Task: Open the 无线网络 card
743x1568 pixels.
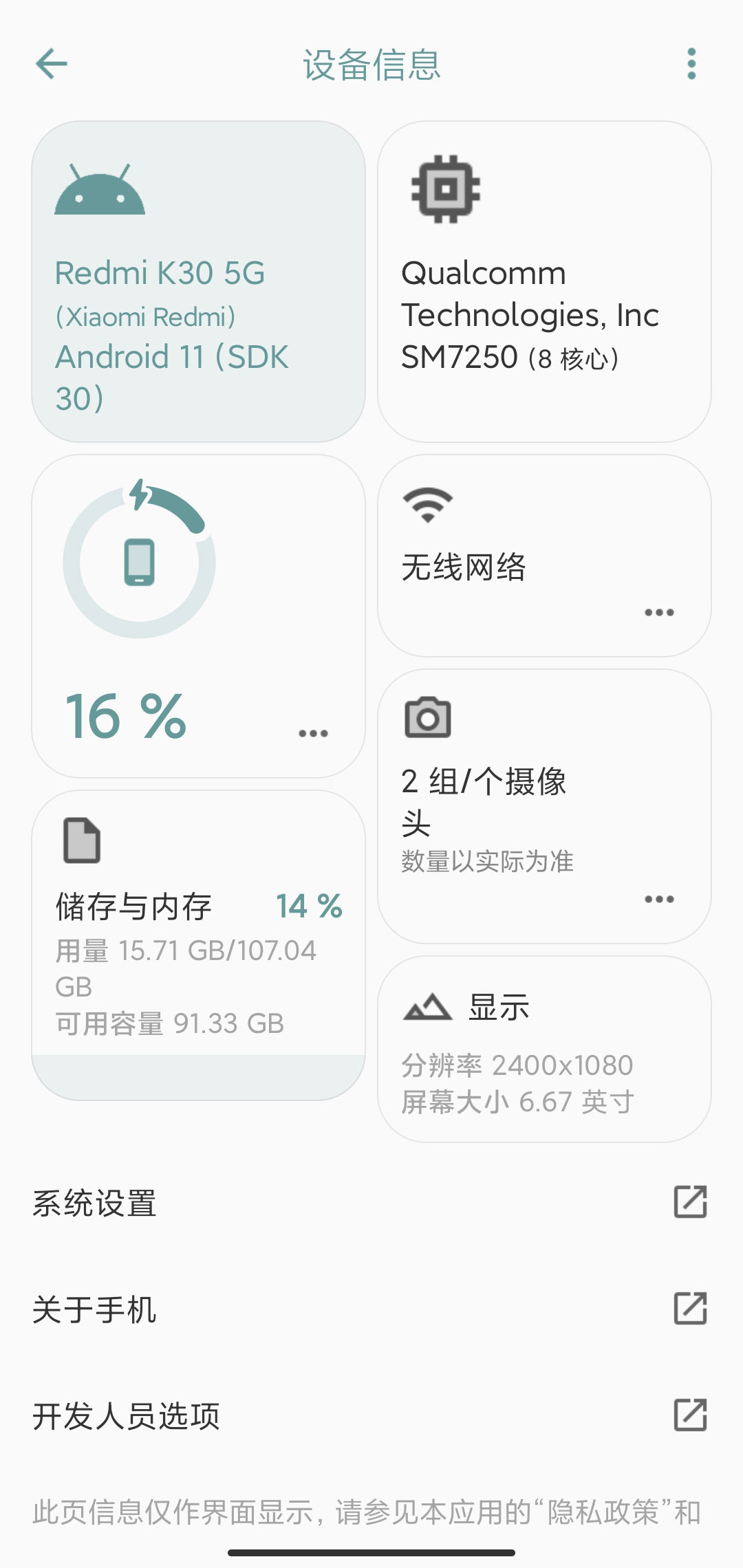Action: [x=544, y=556]
